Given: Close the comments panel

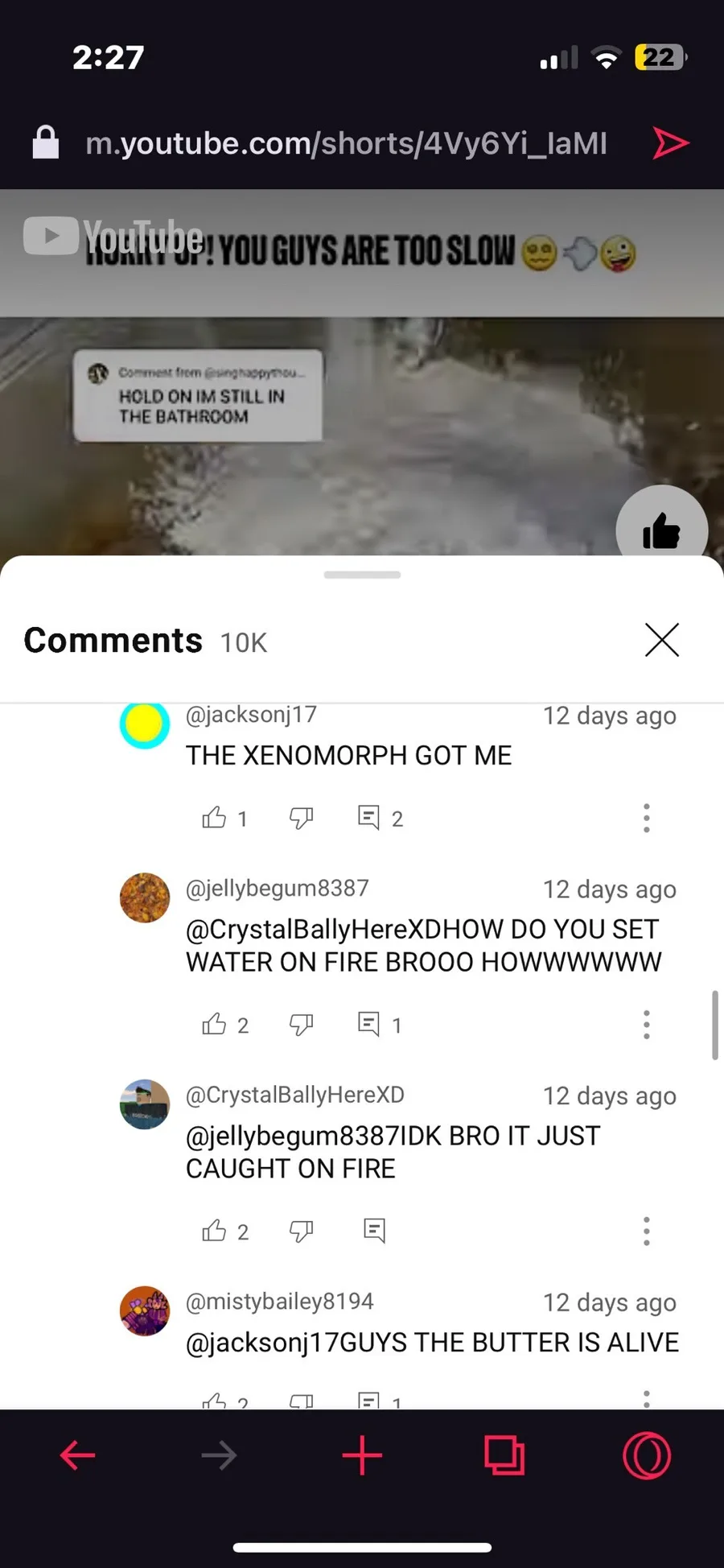Looking at the screenshot, I should tap(662, 640).
